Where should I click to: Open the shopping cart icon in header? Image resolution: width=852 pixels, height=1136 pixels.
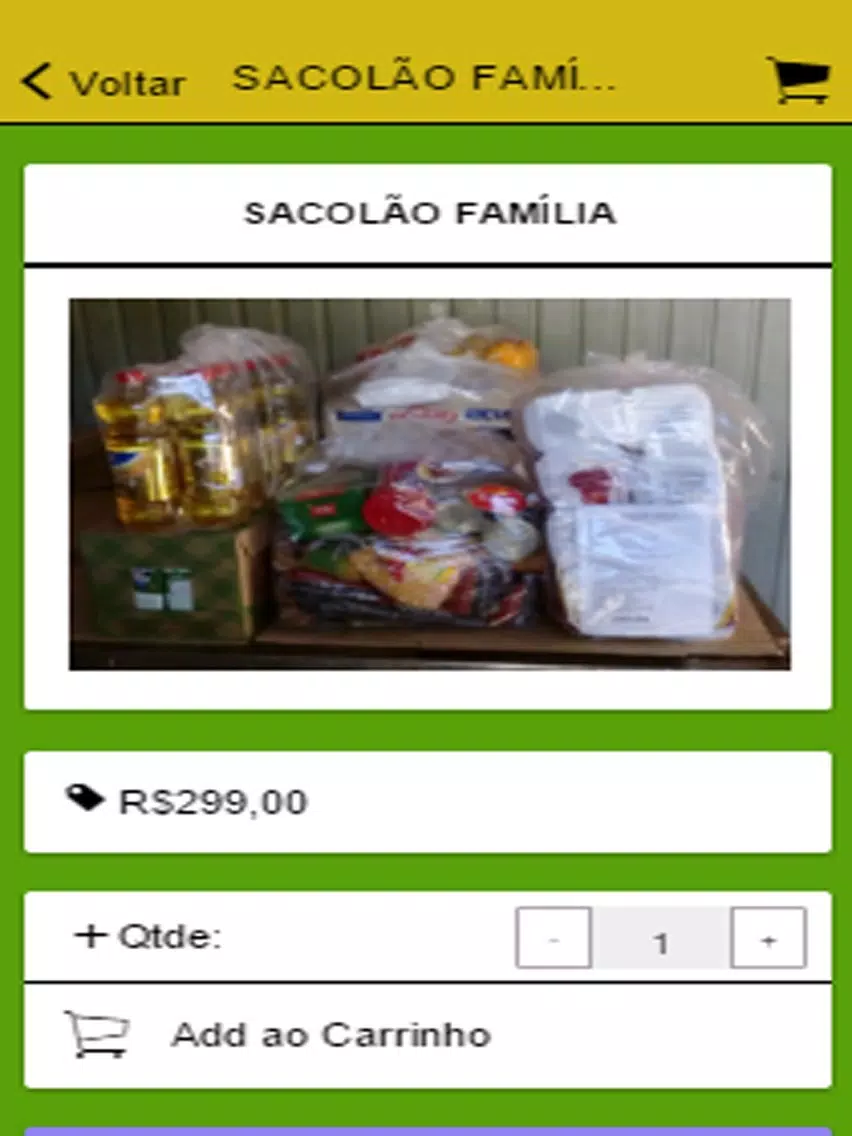797,80
